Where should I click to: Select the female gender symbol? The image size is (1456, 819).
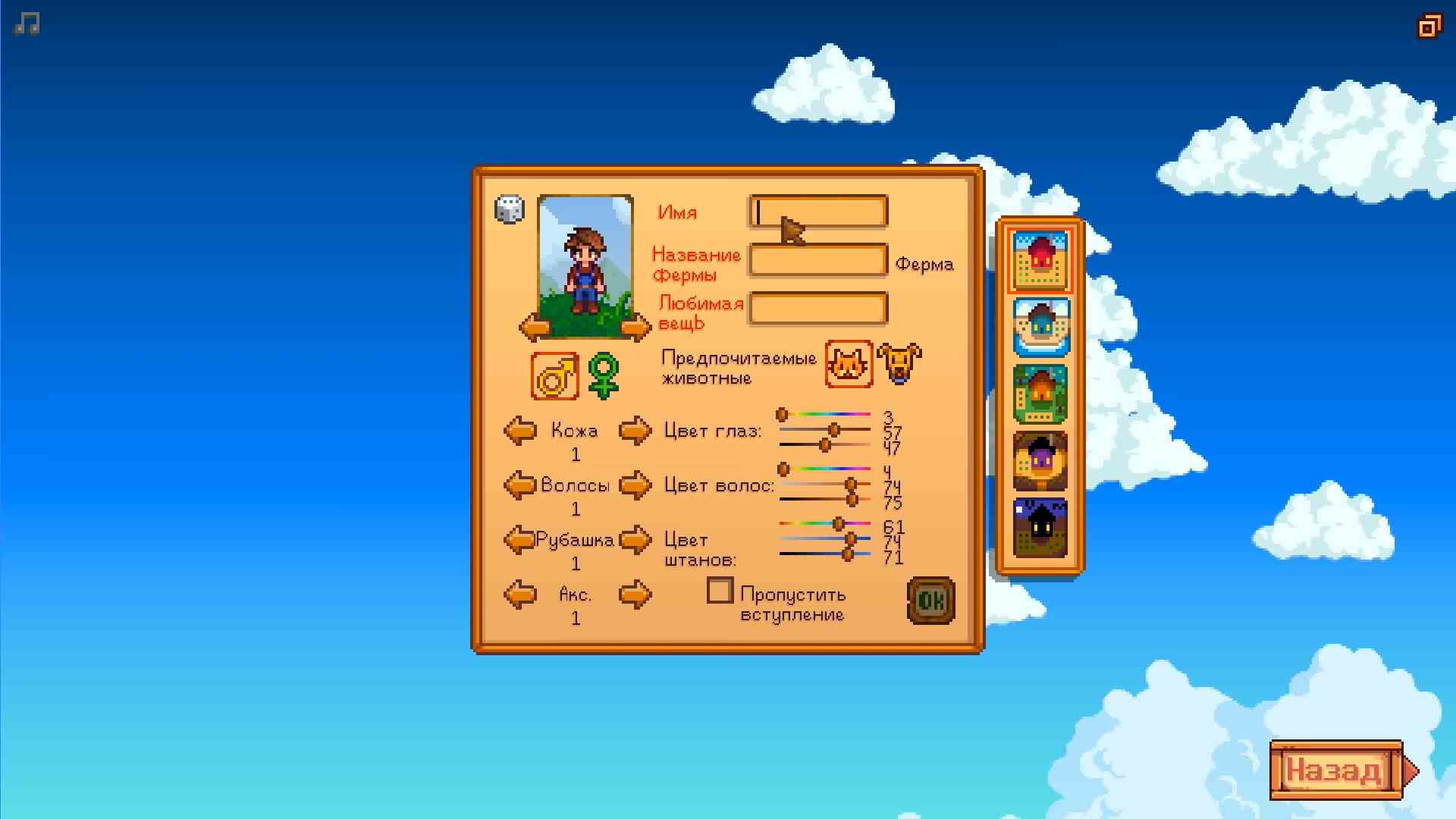click(x=604, y=376)
